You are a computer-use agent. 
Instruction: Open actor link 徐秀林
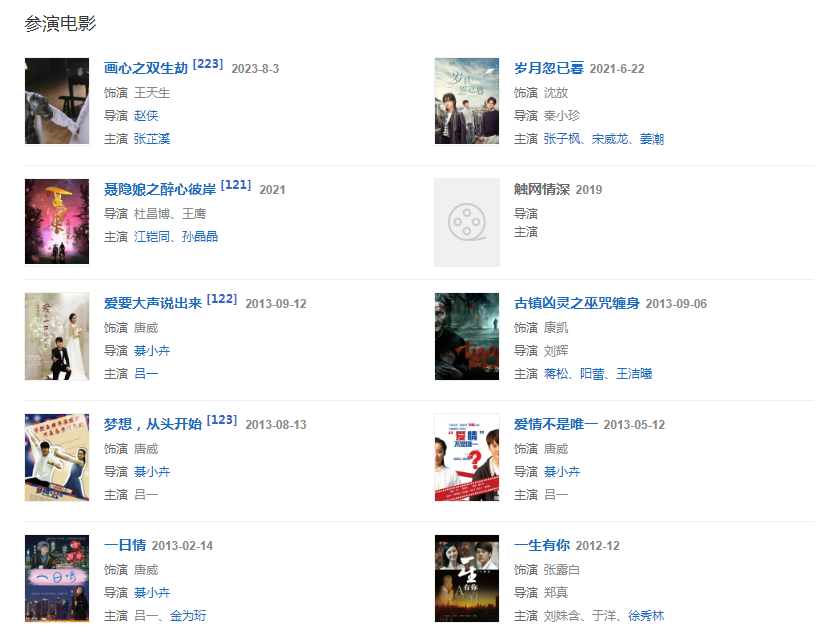(646, 616)
